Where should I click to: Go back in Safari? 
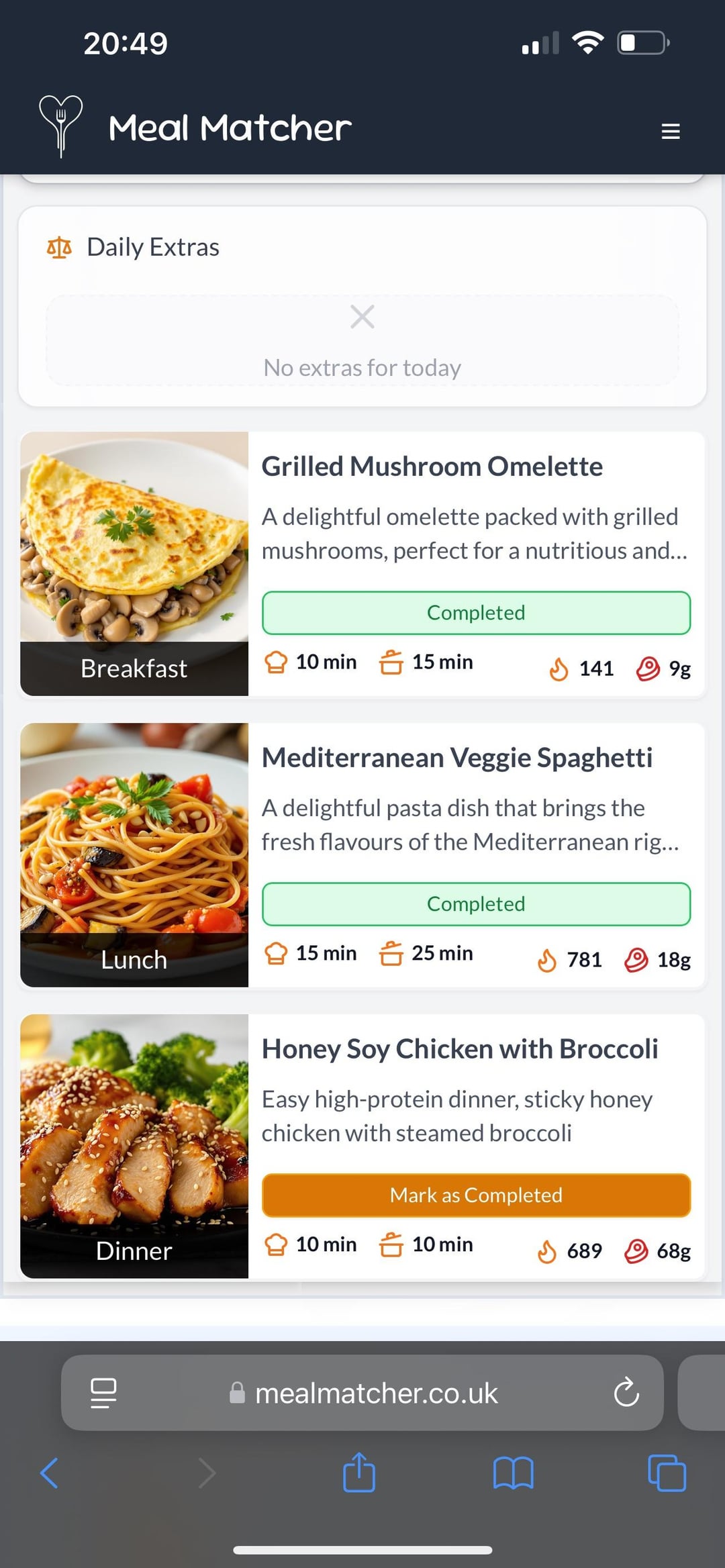pyautogui.click(x=50, y=1473)
